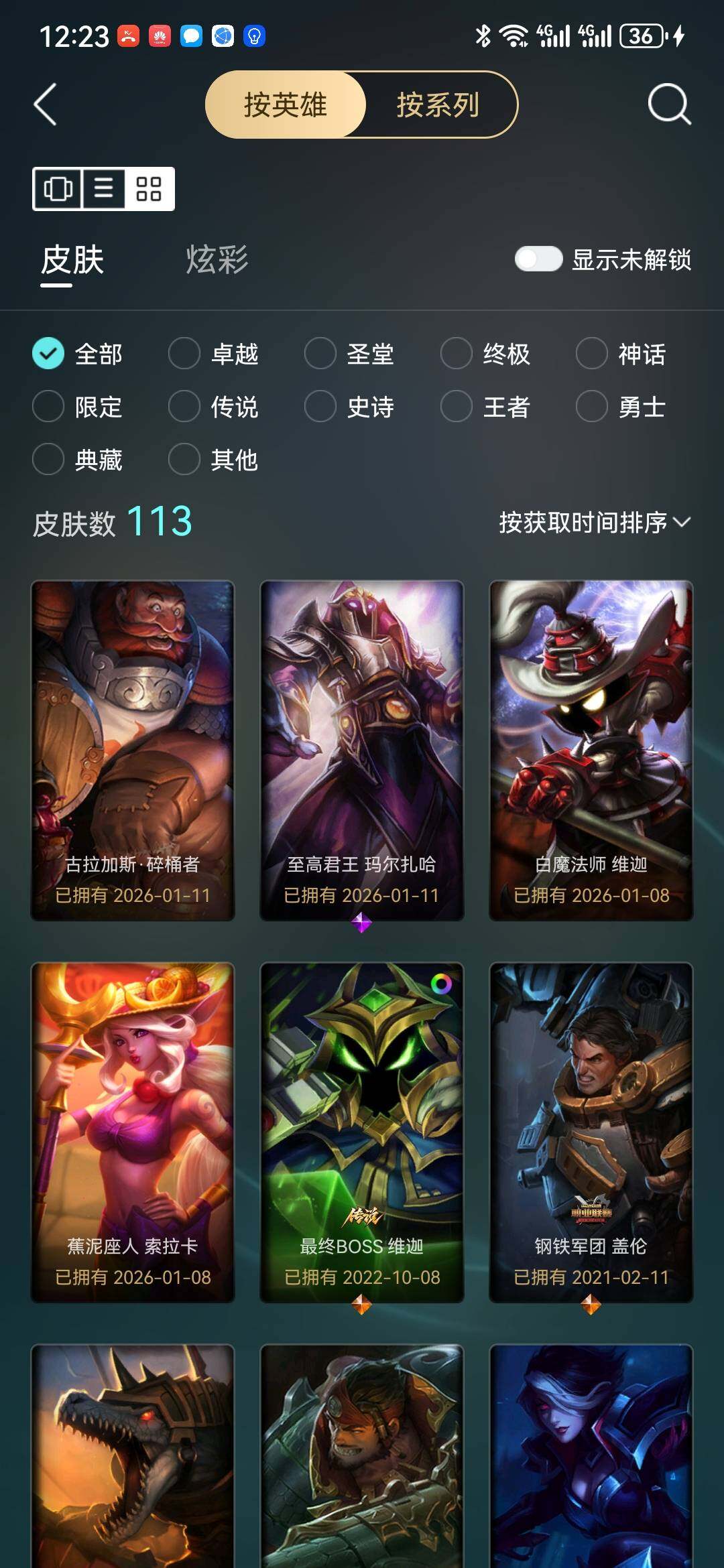Expand the 按获取时间排序 sort dropdown
This screenshot has width=724, height=1568.
click(x=594, y=523)
